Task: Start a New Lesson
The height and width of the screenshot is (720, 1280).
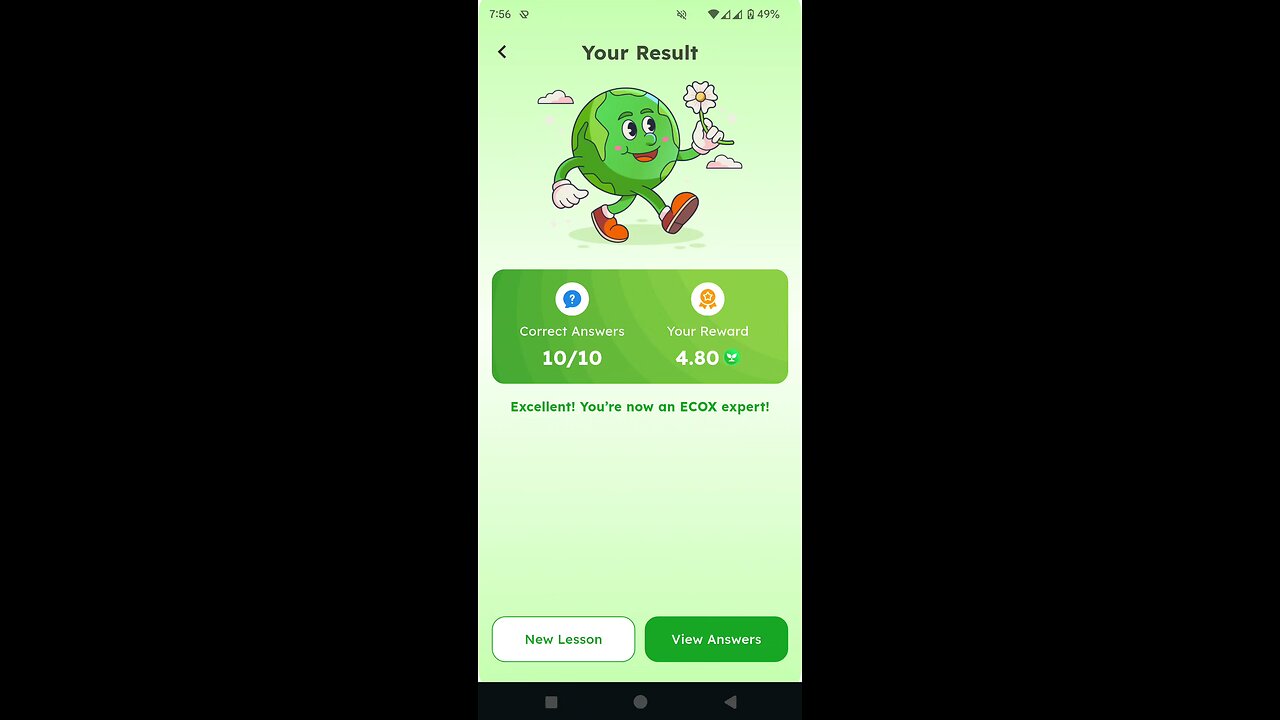Action: pyautogui.click(x=563, y=639)
